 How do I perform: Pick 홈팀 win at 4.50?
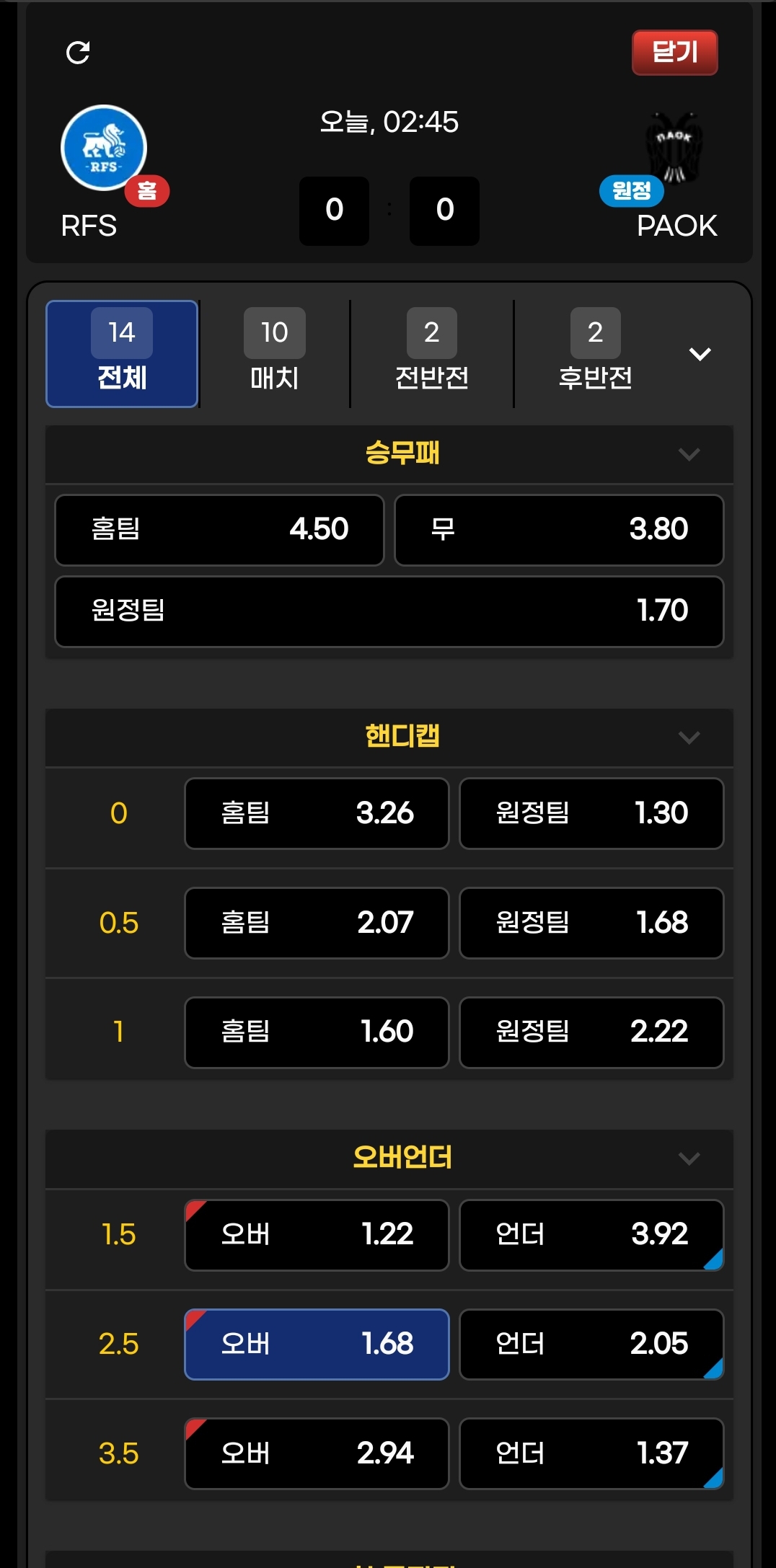(x=219, y=530)
